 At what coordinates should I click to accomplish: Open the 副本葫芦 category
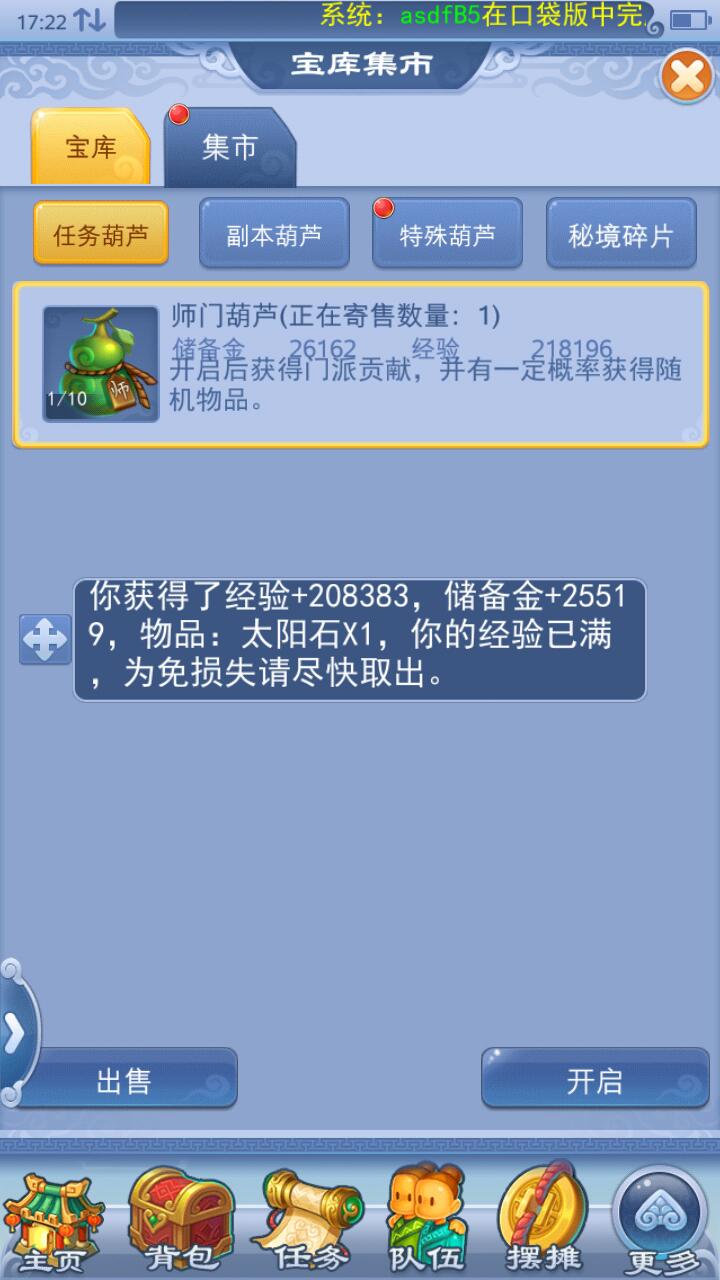[274, 234]
